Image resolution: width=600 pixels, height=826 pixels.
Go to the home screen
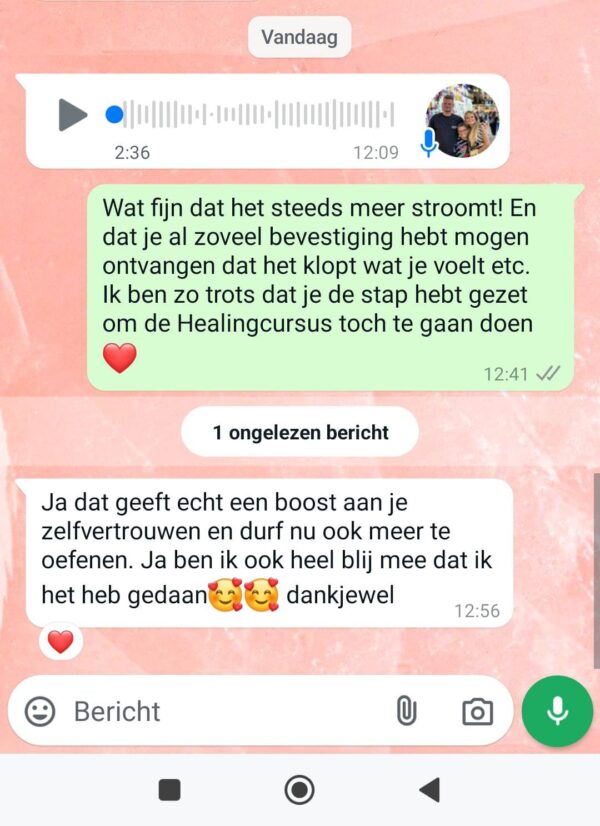pos(299,790)
